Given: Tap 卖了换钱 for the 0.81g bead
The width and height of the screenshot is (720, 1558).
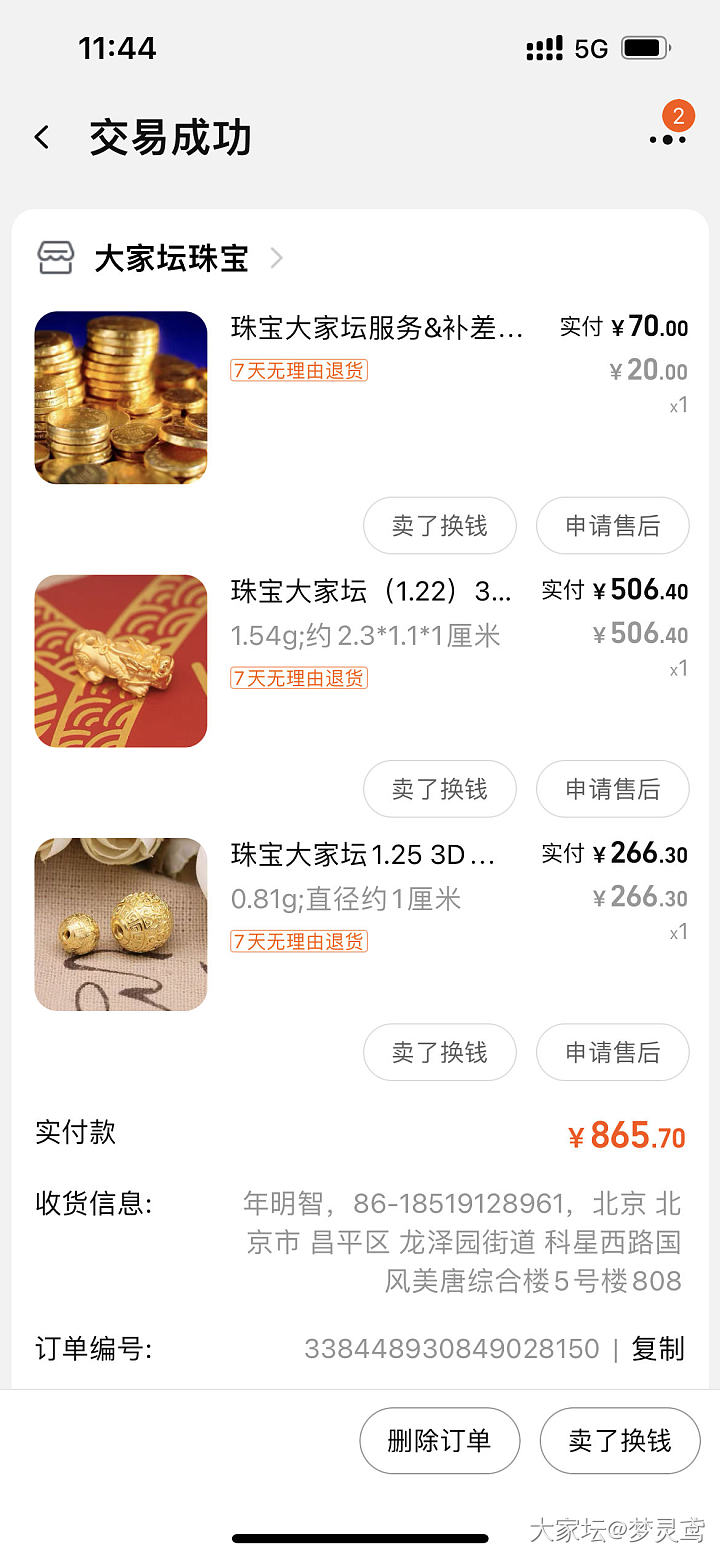Looking at the screenshot, I should coord(439,1052).
